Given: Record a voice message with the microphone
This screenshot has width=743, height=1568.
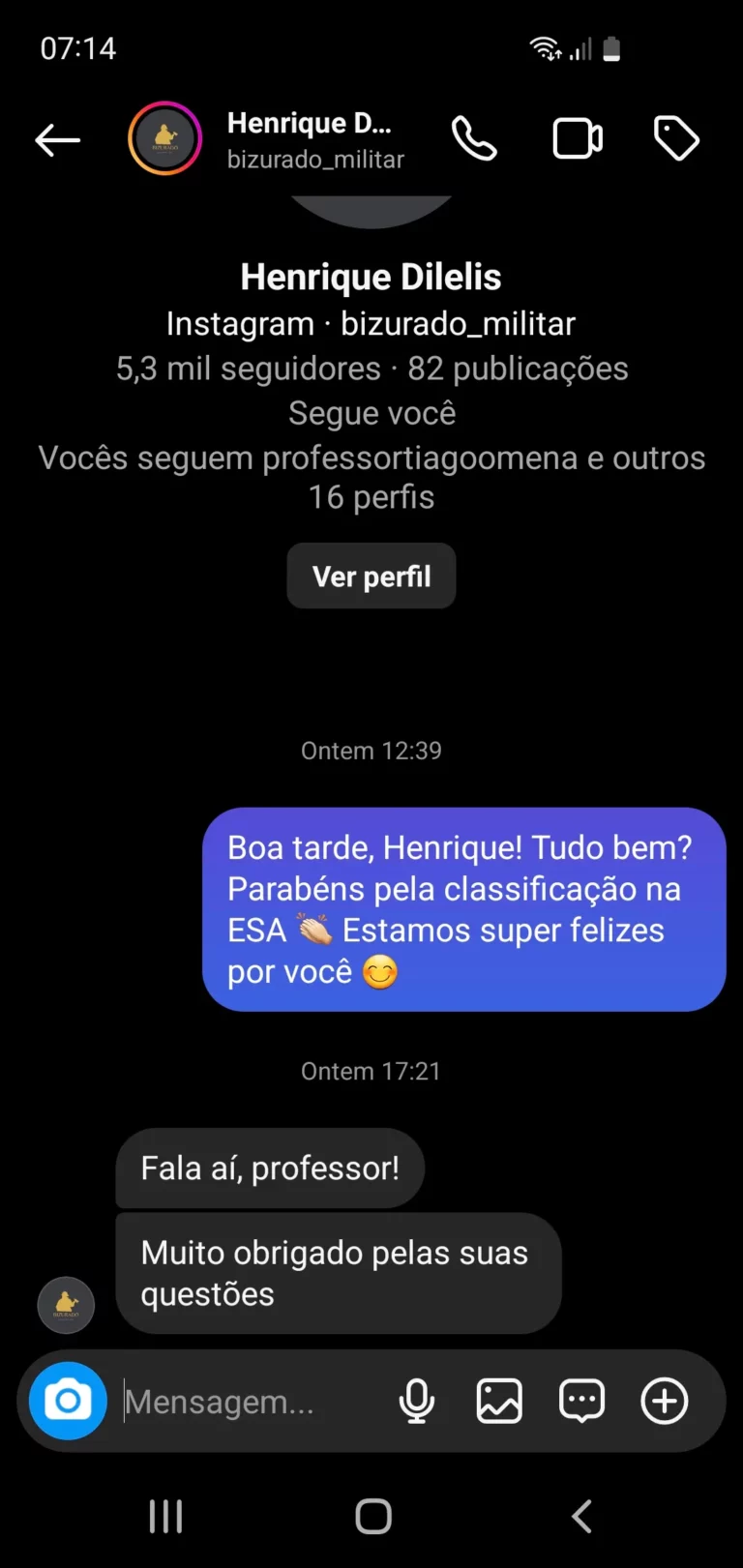Looking at the screenshot, I should coord(416,1400).
